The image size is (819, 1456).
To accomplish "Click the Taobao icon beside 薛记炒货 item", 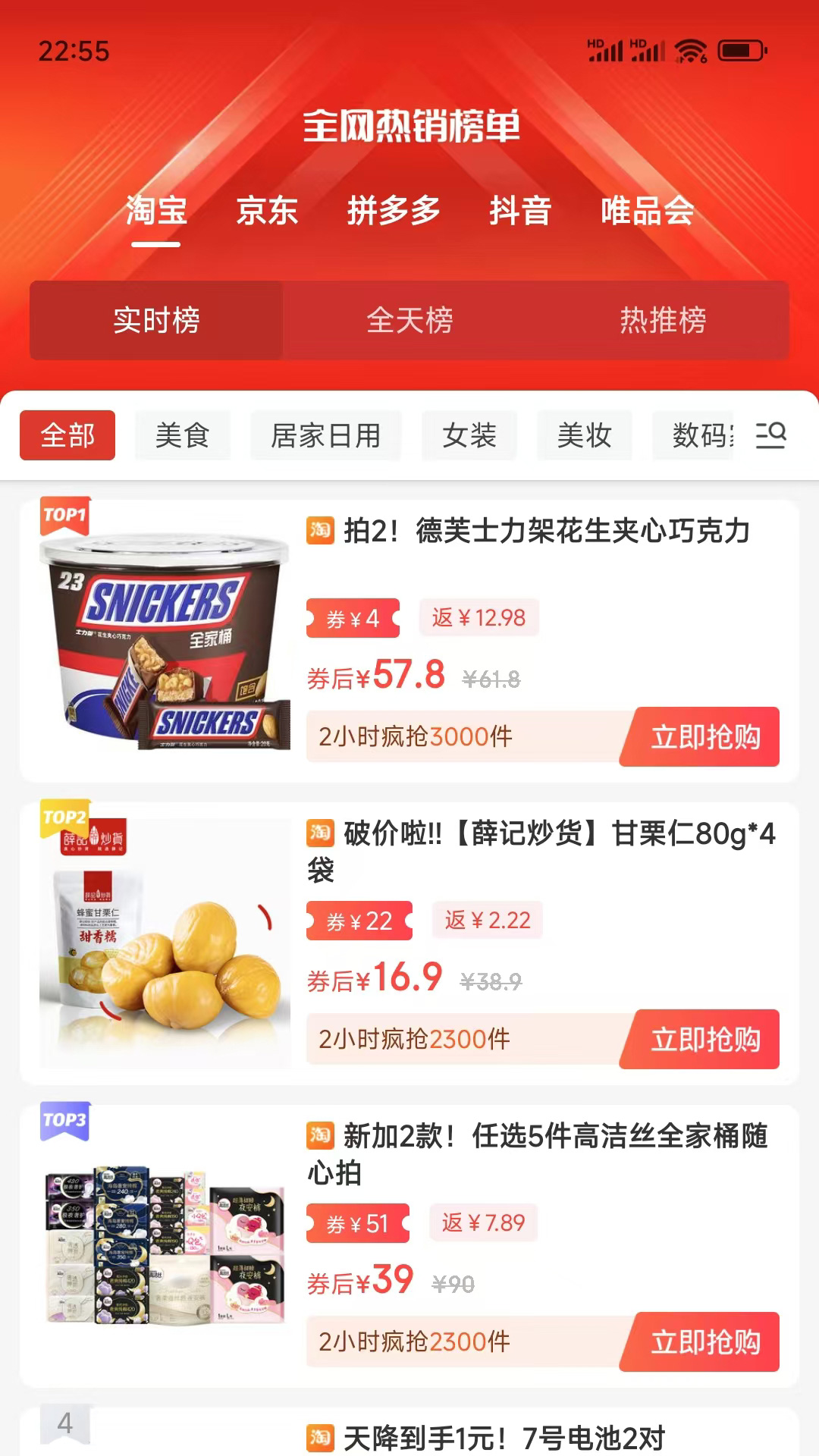I will 319,833.
